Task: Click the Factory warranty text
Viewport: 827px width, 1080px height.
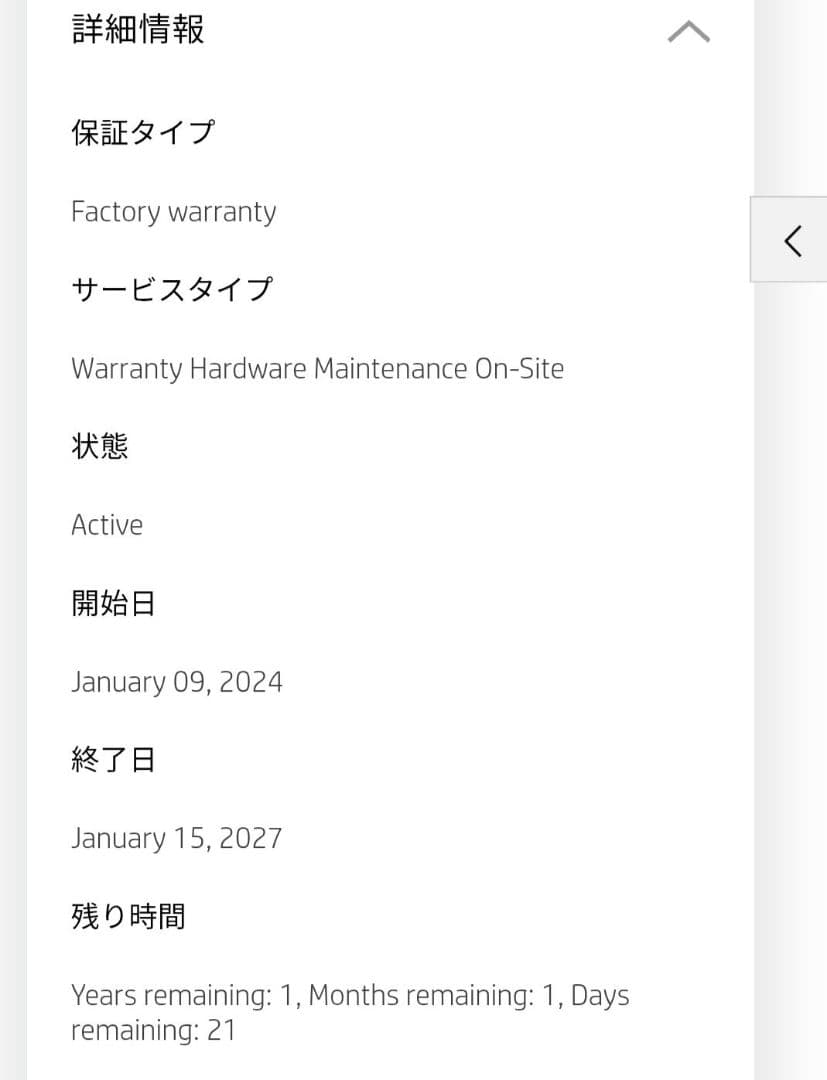Action: point(173,211)
